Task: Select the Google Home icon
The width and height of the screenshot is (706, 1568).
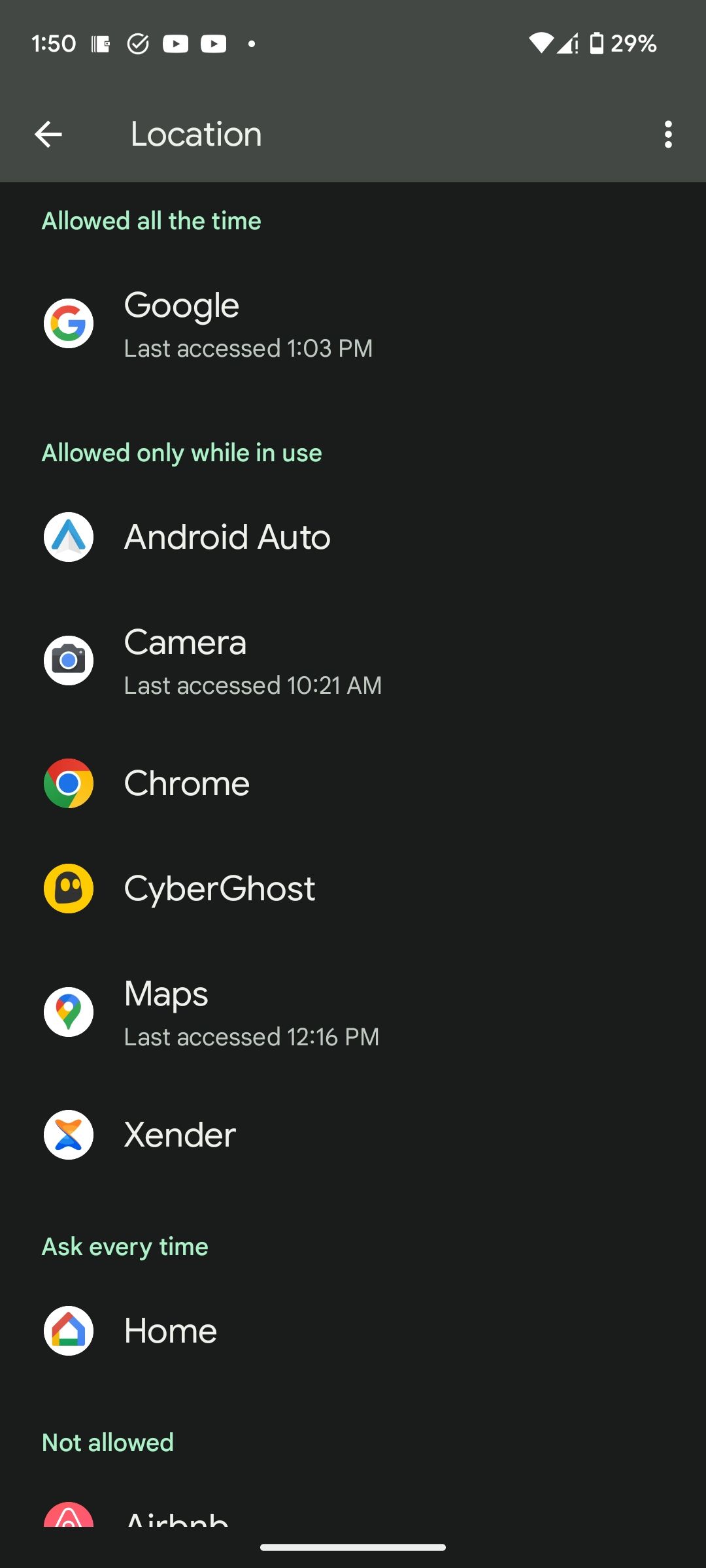Action: (68, 1330)
